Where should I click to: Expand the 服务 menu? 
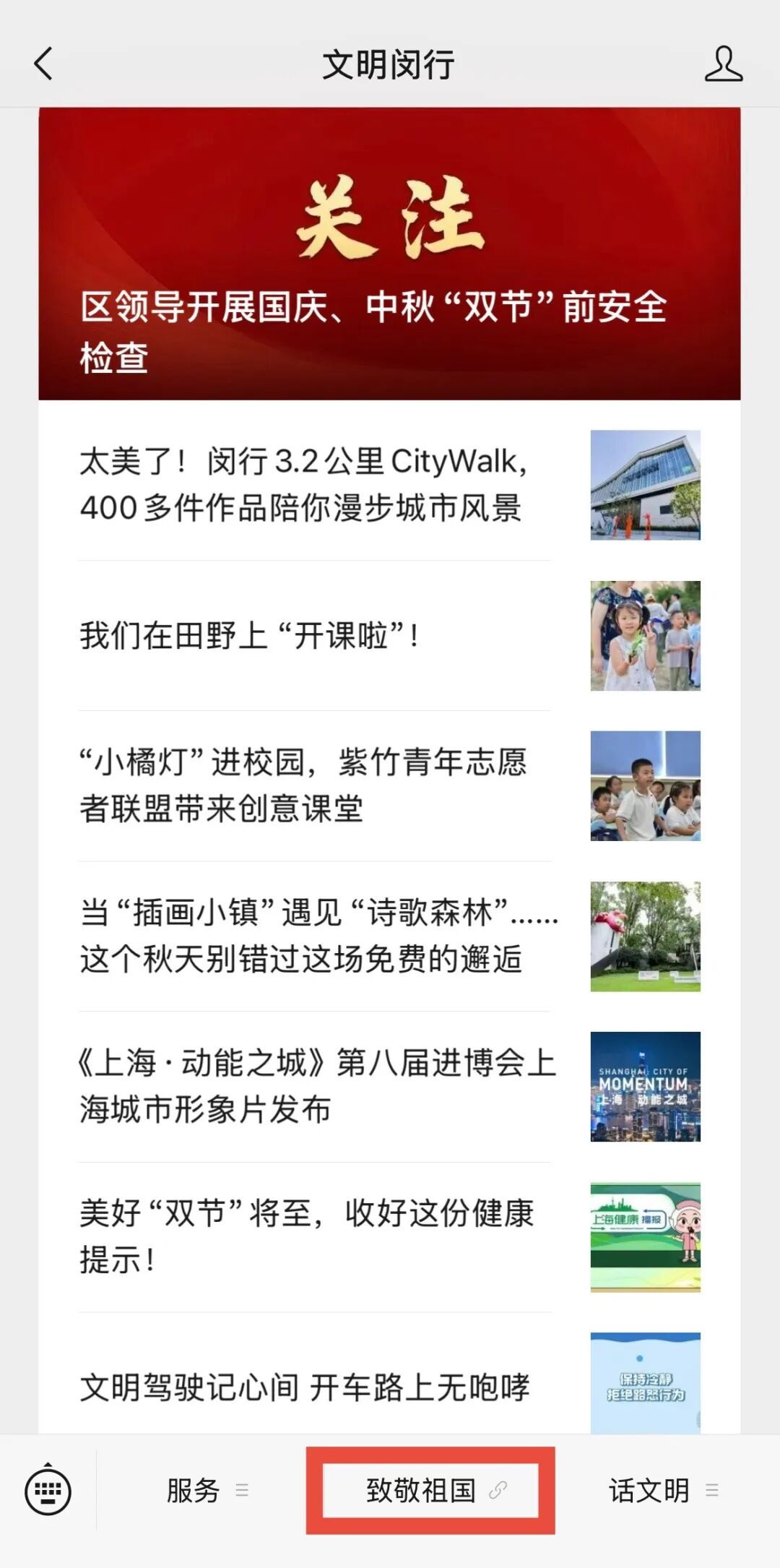pos(207,1490)
